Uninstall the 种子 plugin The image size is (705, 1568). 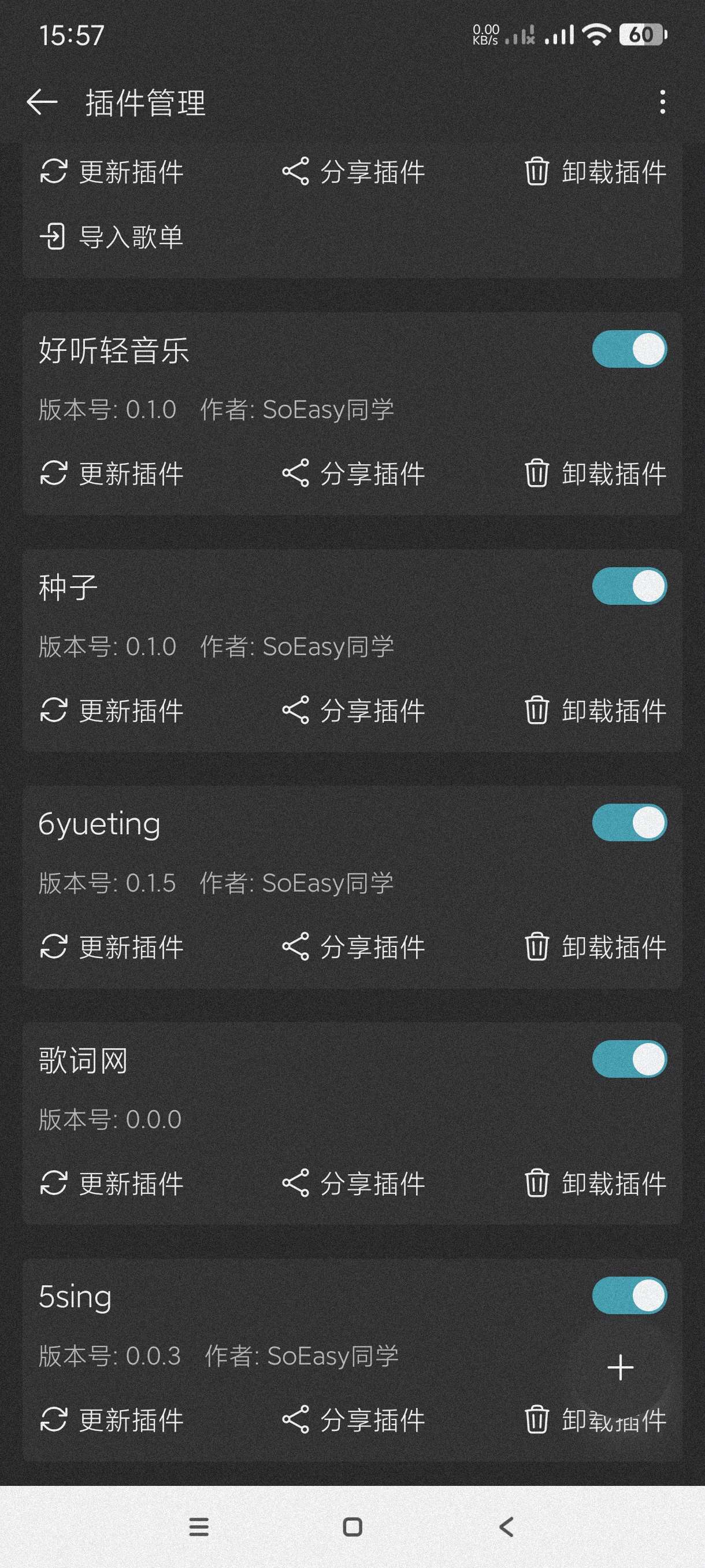click(x=596, y=711)
